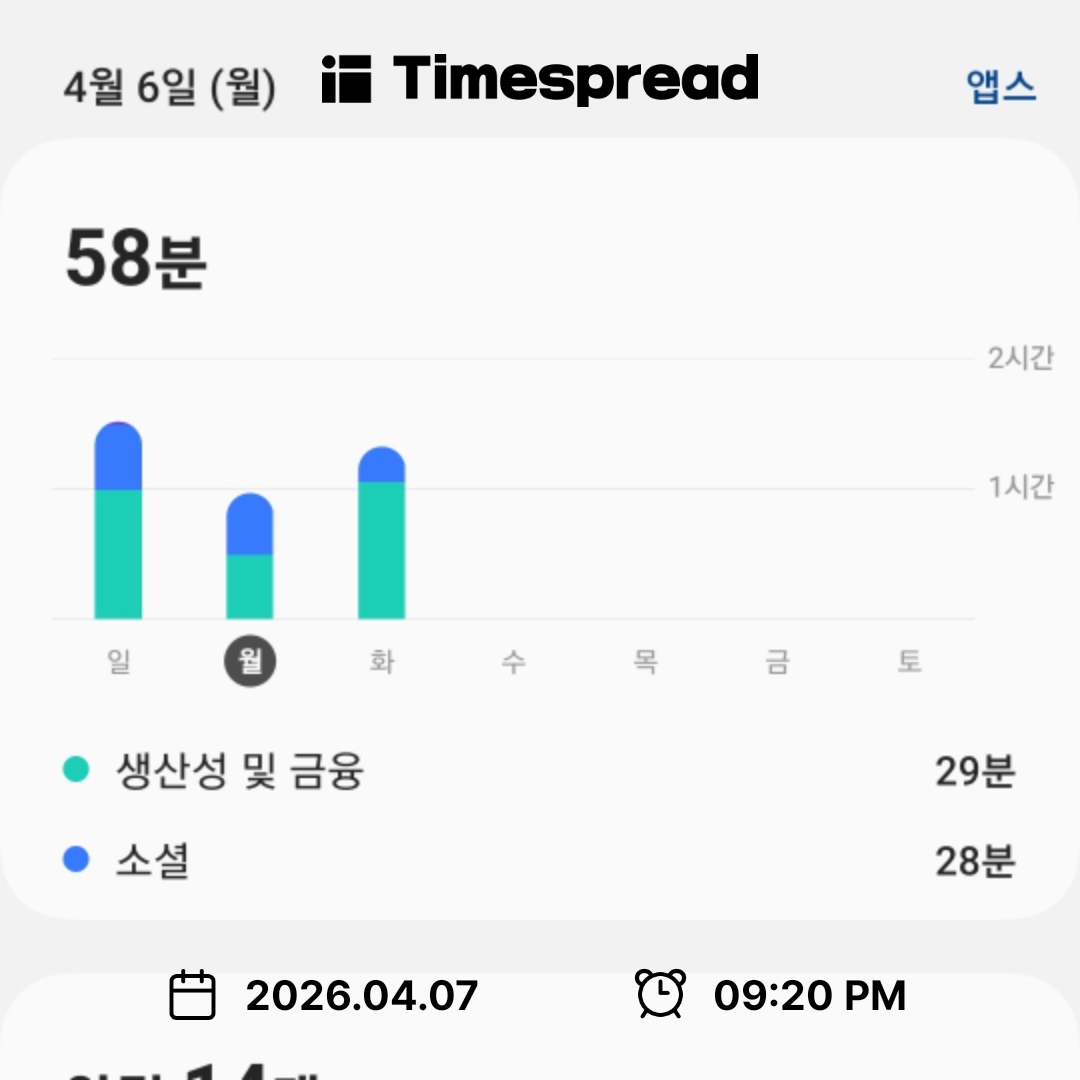Open the 소셜 category
This screenshot has width=1080, height=1080.
pyautogui.click(x=152, y=860)
